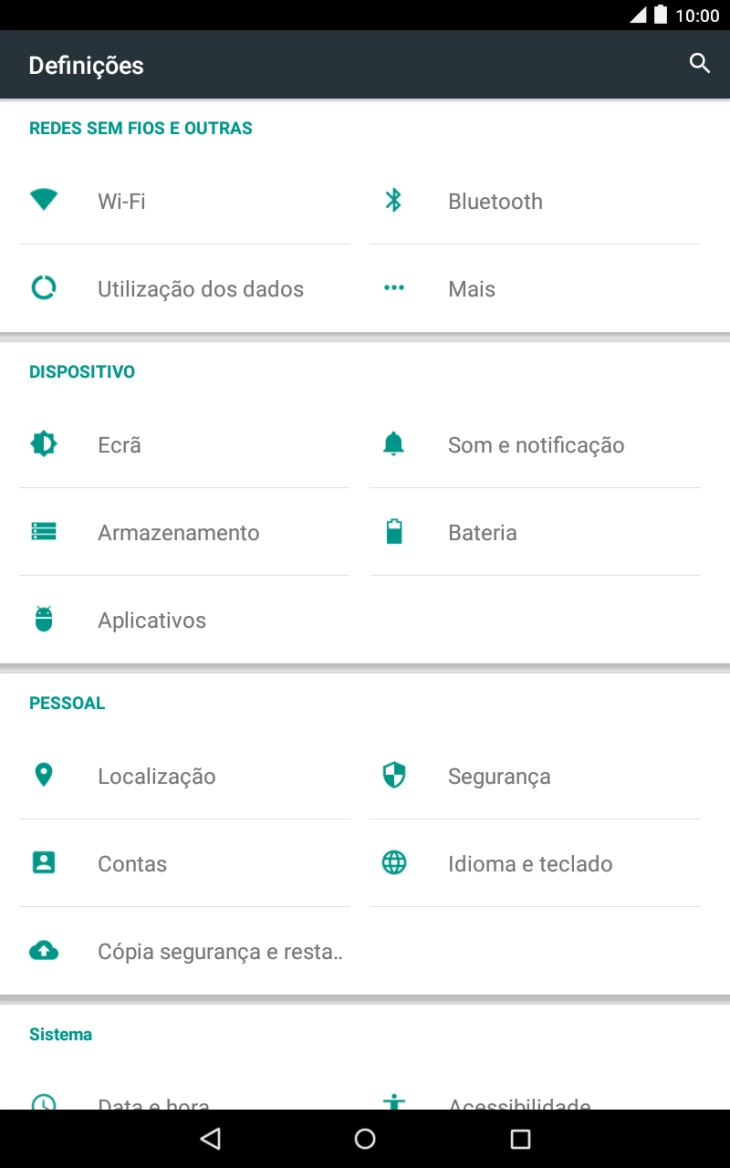This screenshot has width=730, height=1168.
Task: Open Armazenamento via the storage icon
Action: tap(44, 532)
